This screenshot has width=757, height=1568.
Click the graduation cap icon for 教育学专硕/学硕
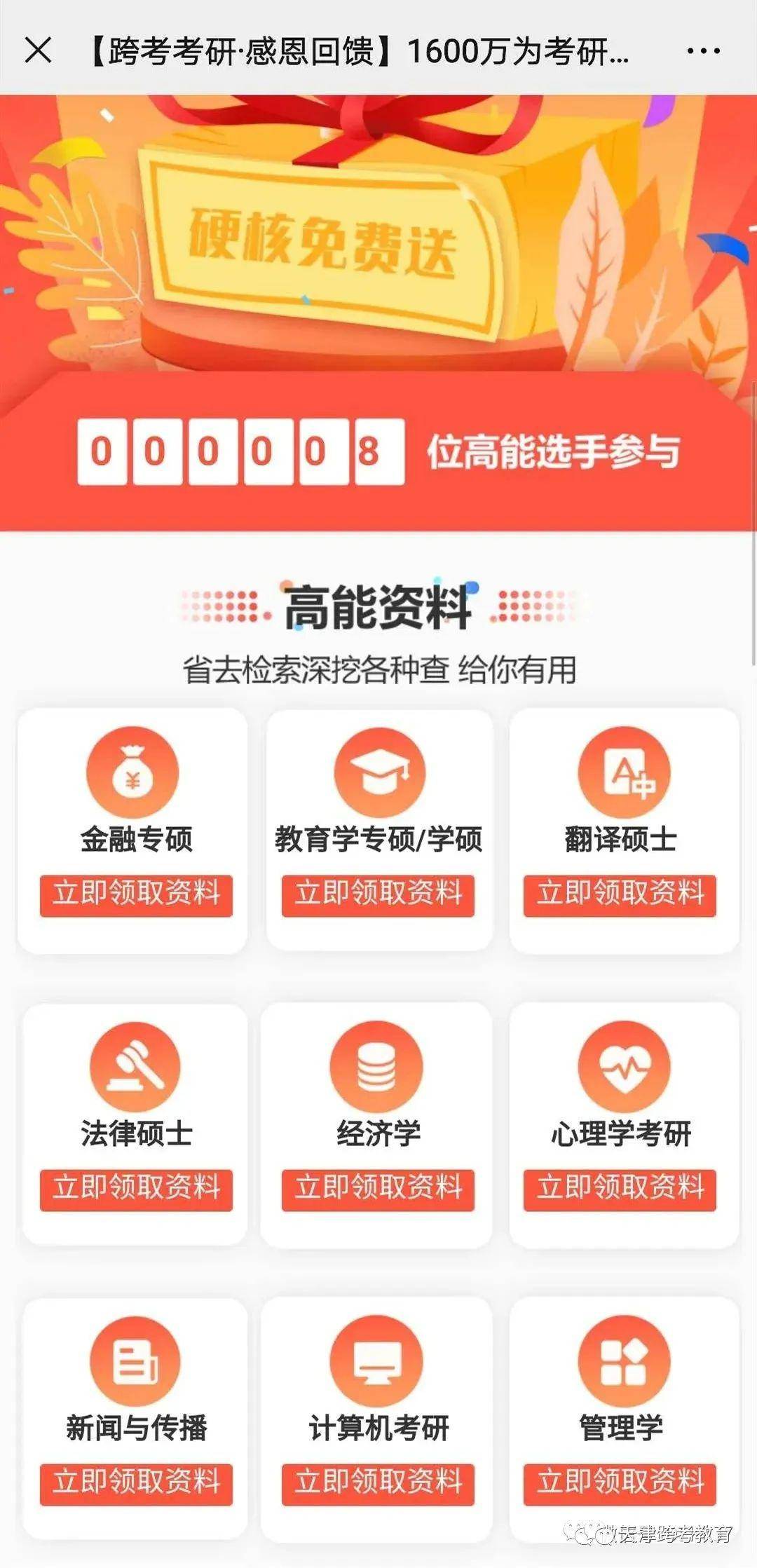tap(378, 772)
